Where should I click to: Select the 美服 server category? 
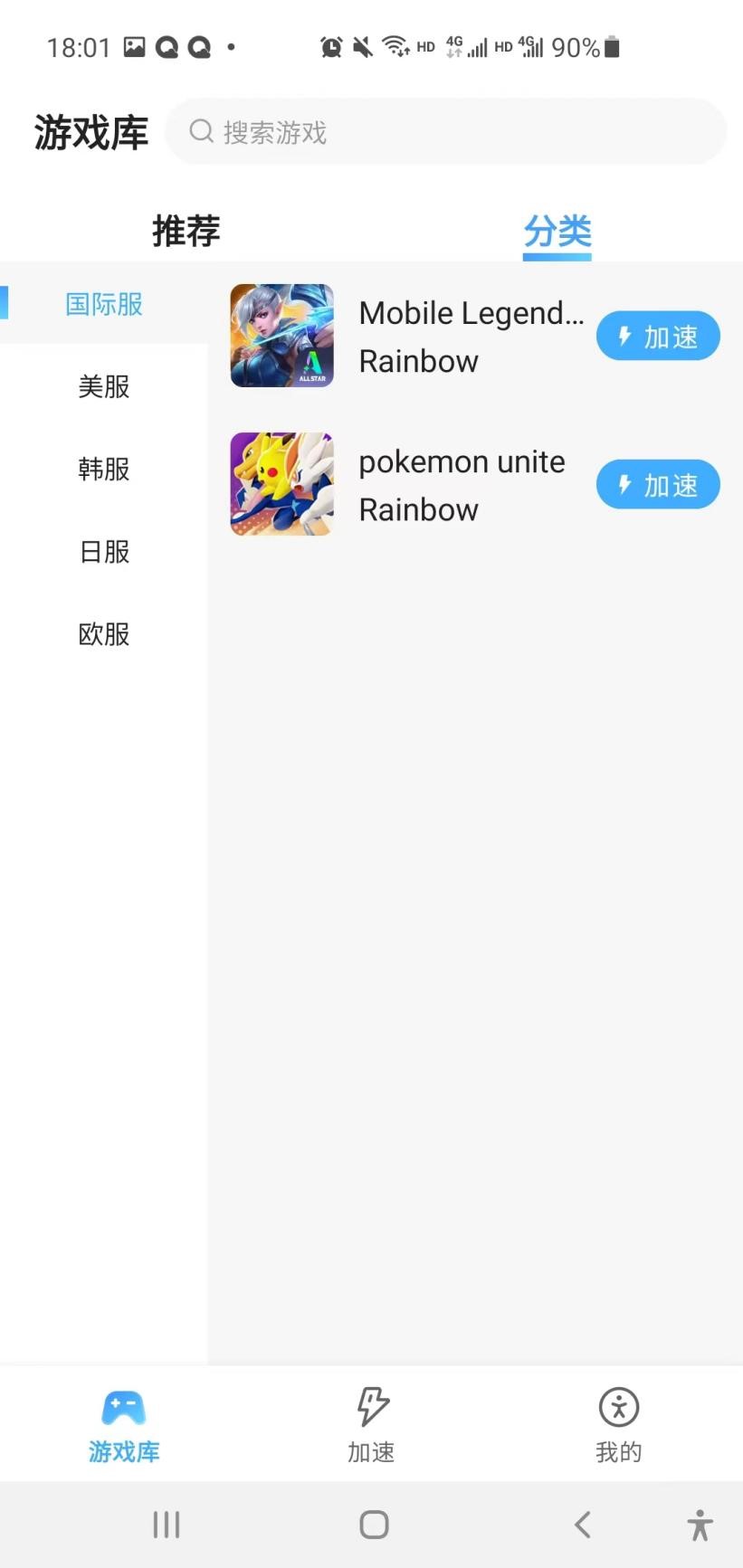pyautogui.click(x=104, y=387)
